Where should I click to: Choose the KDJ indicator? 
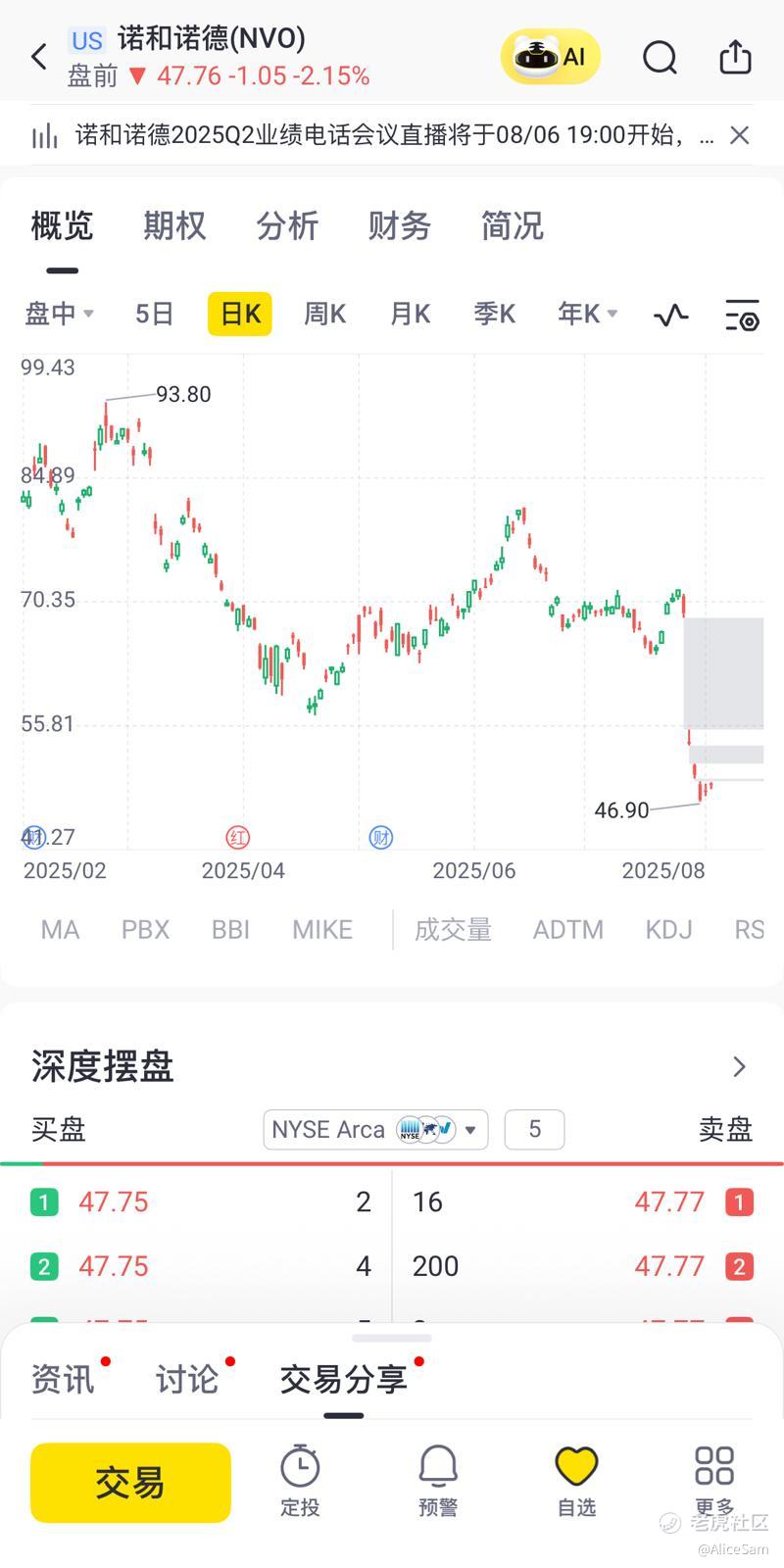668,929
